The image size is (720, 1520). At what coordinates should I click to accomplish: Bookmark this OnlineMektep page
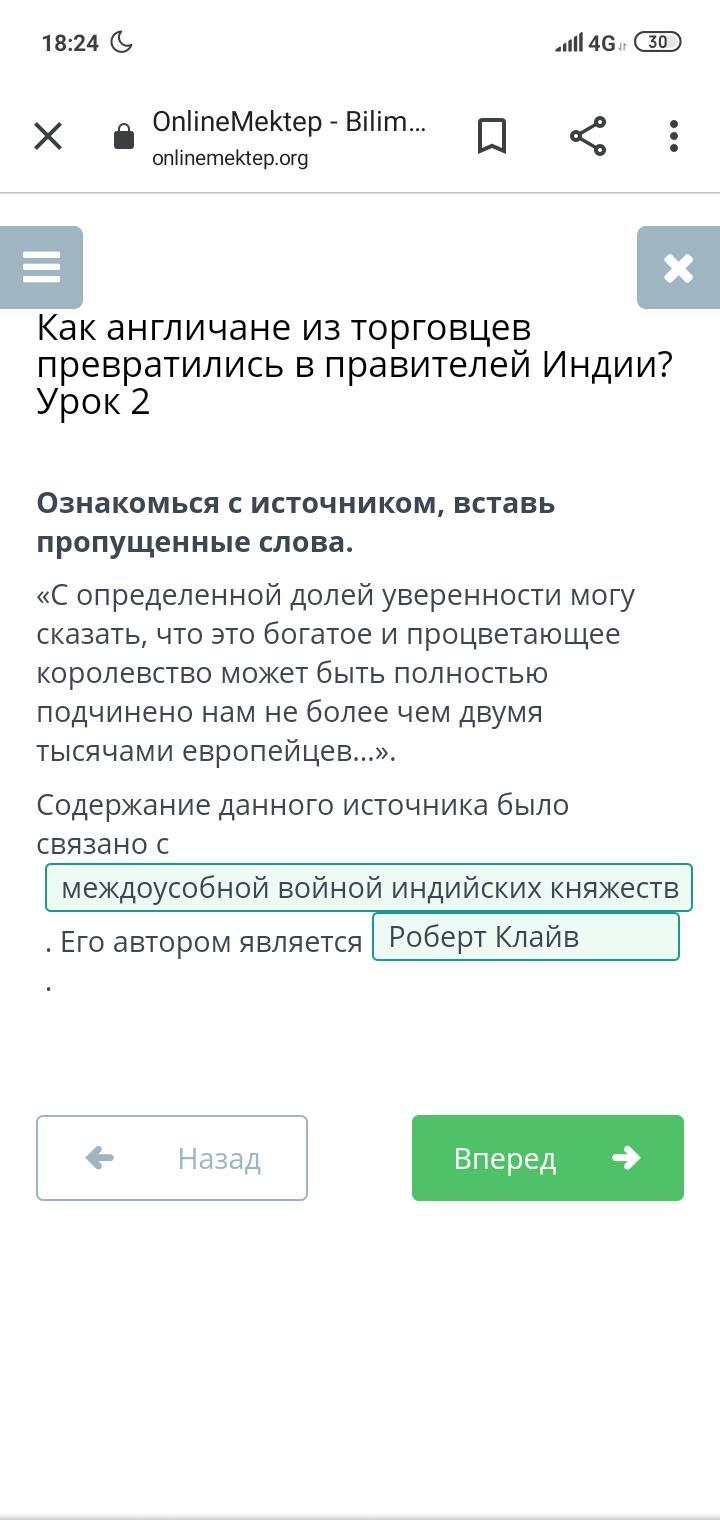tap(492, 136)
